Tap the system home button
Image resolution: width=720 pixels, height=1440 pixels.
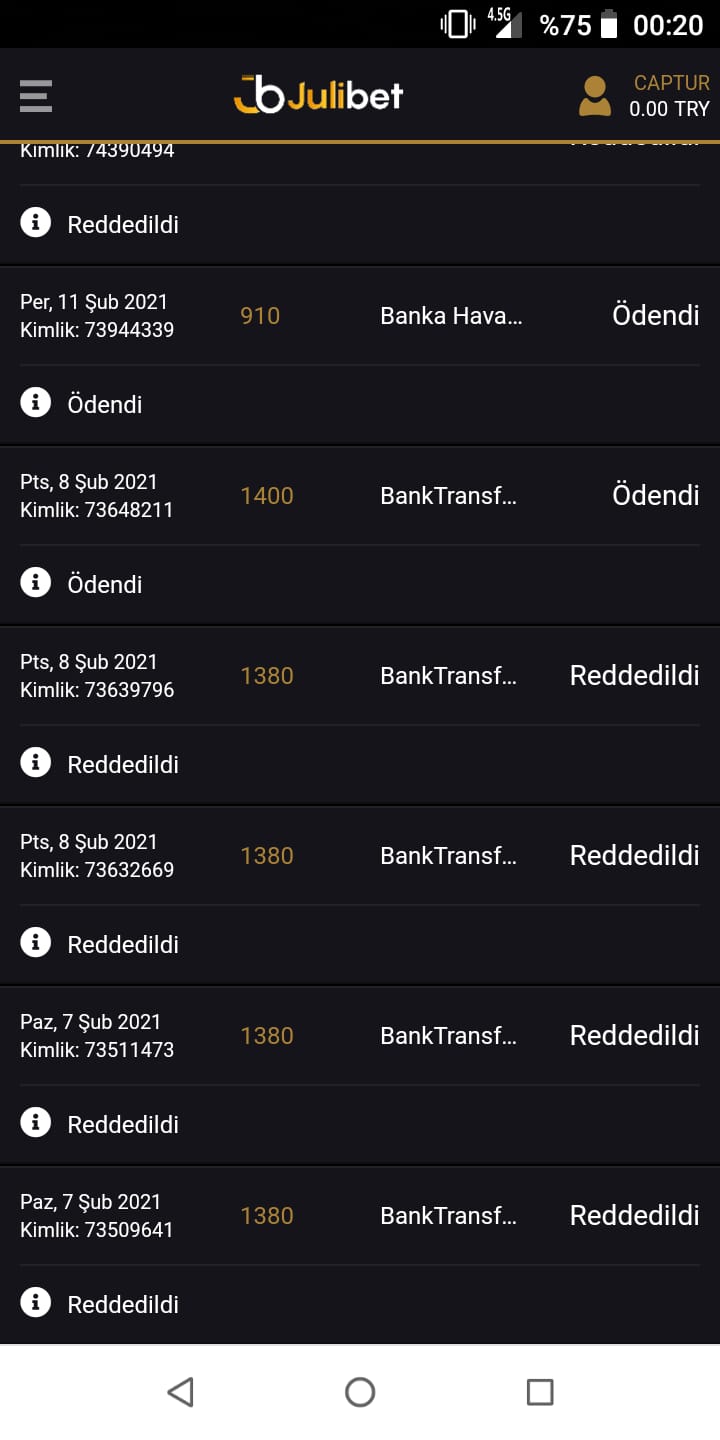pyautogui.click(x=360, y=1392)
